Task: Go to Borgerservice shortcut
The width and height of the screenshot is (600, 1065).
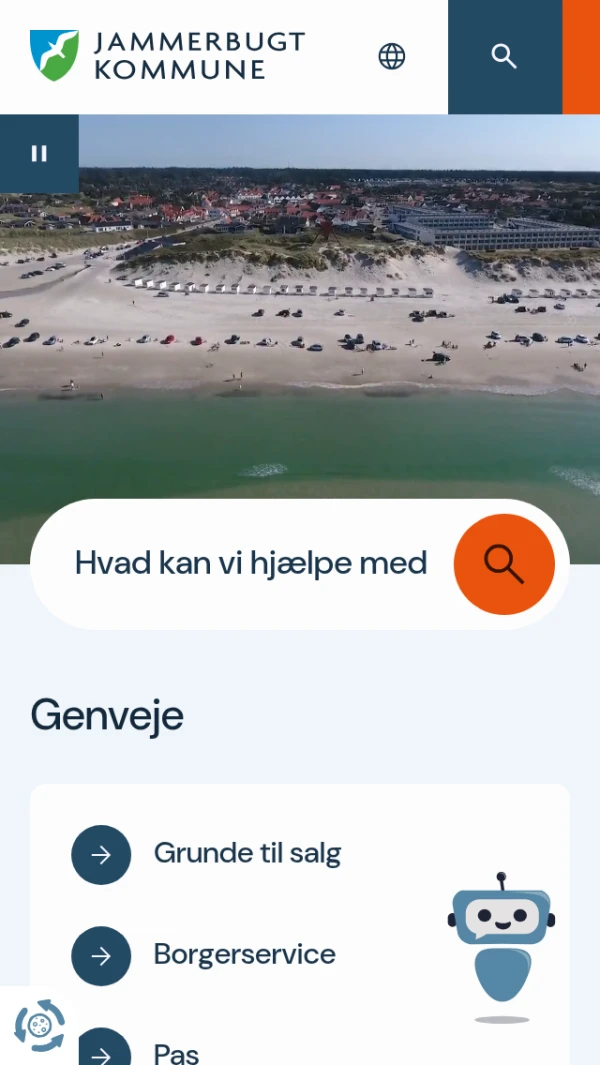Action: pyautogui.click(x=204, y=956)
